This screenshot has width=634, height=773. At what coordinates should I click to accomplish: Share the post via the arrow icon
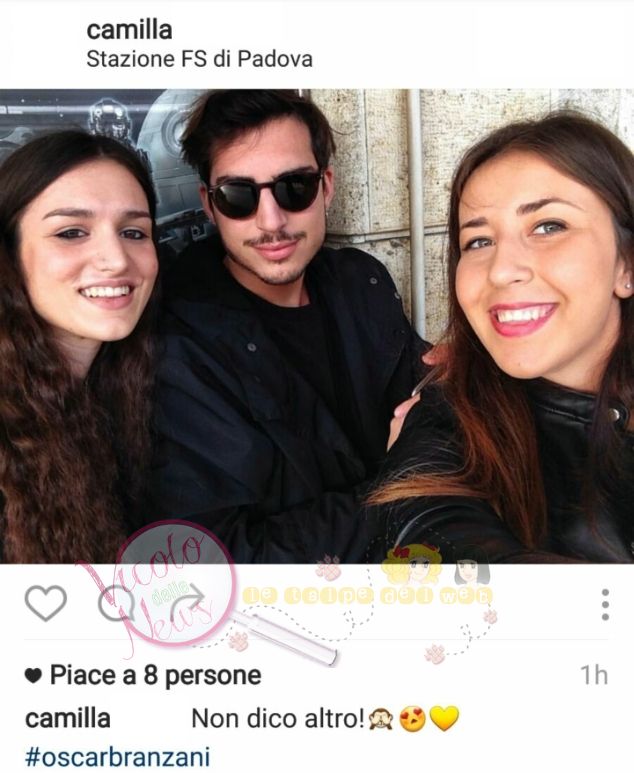pos(187,601)
